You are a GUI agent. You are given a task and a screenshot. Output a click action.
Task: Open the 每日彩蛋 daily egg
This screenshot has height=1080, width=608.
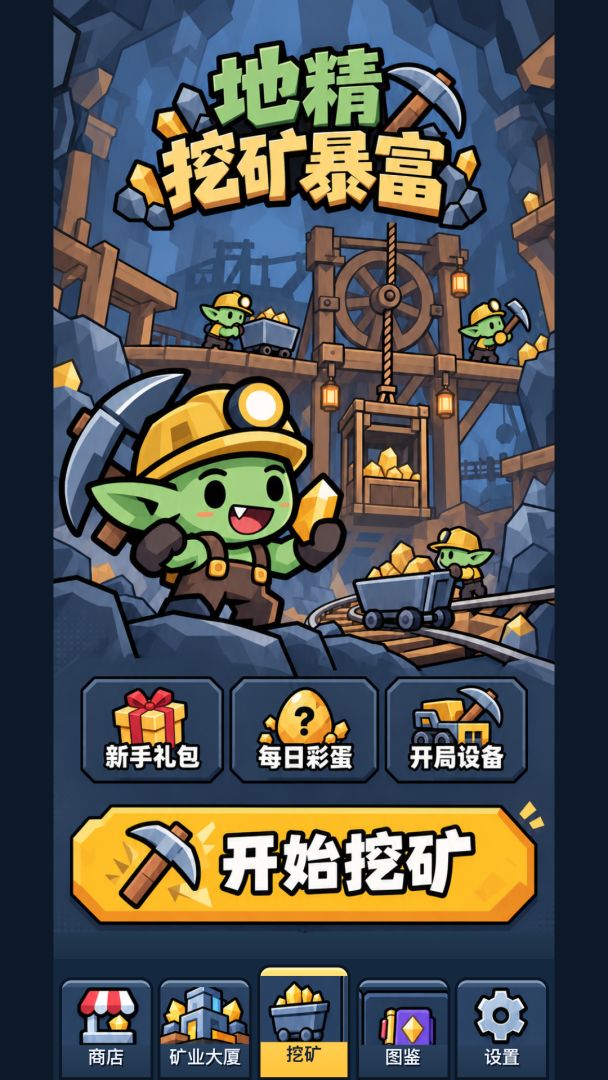tap(304, 729)
